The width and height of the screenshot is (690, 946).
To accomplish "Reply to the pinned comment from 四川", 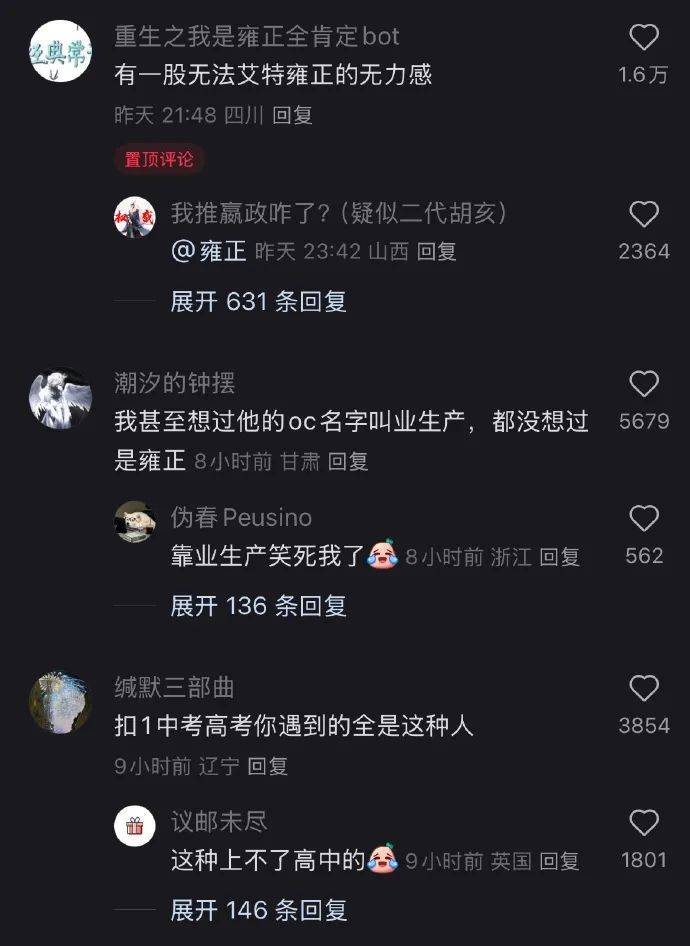I will click(292, 115).
